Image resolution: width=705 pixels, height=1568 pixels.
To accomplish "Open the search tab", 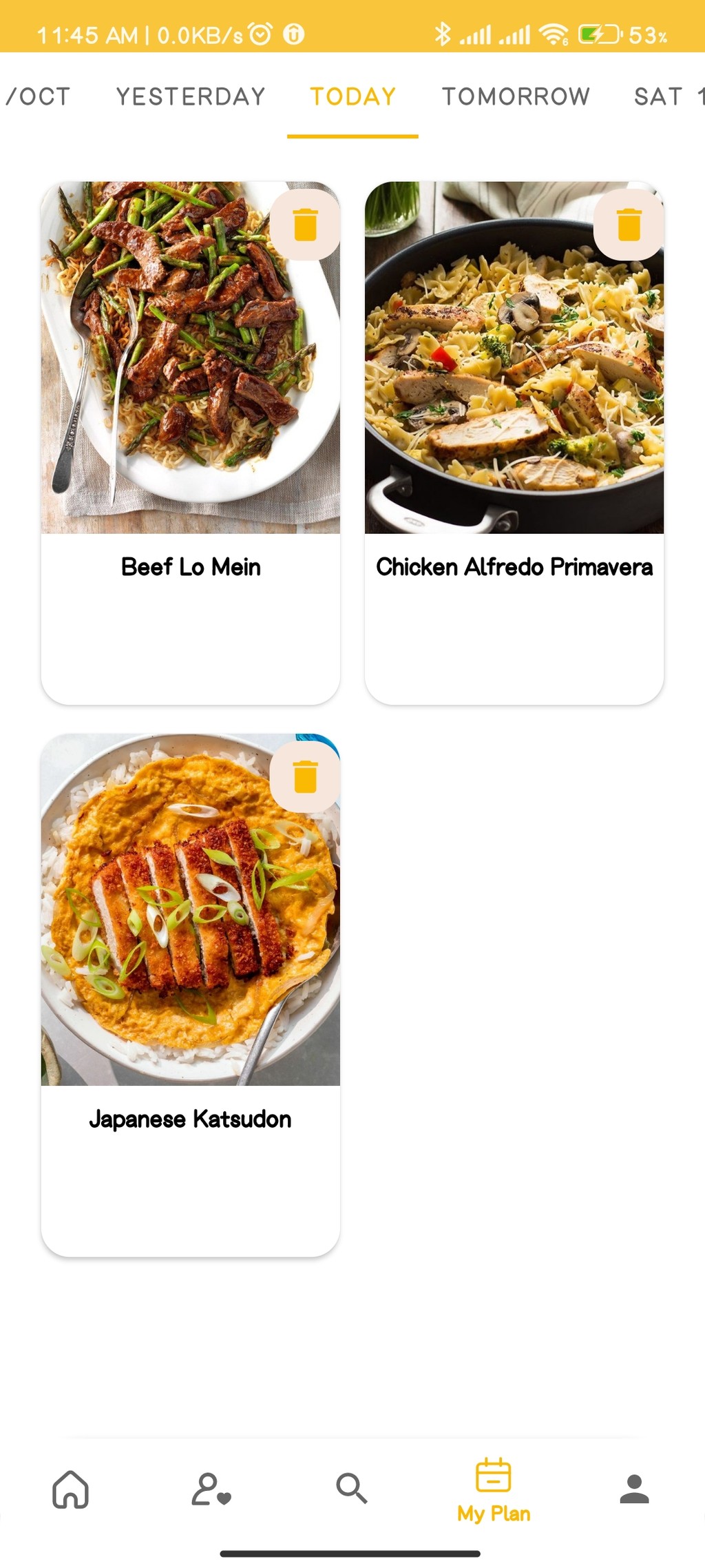I will coord(352,1488).
